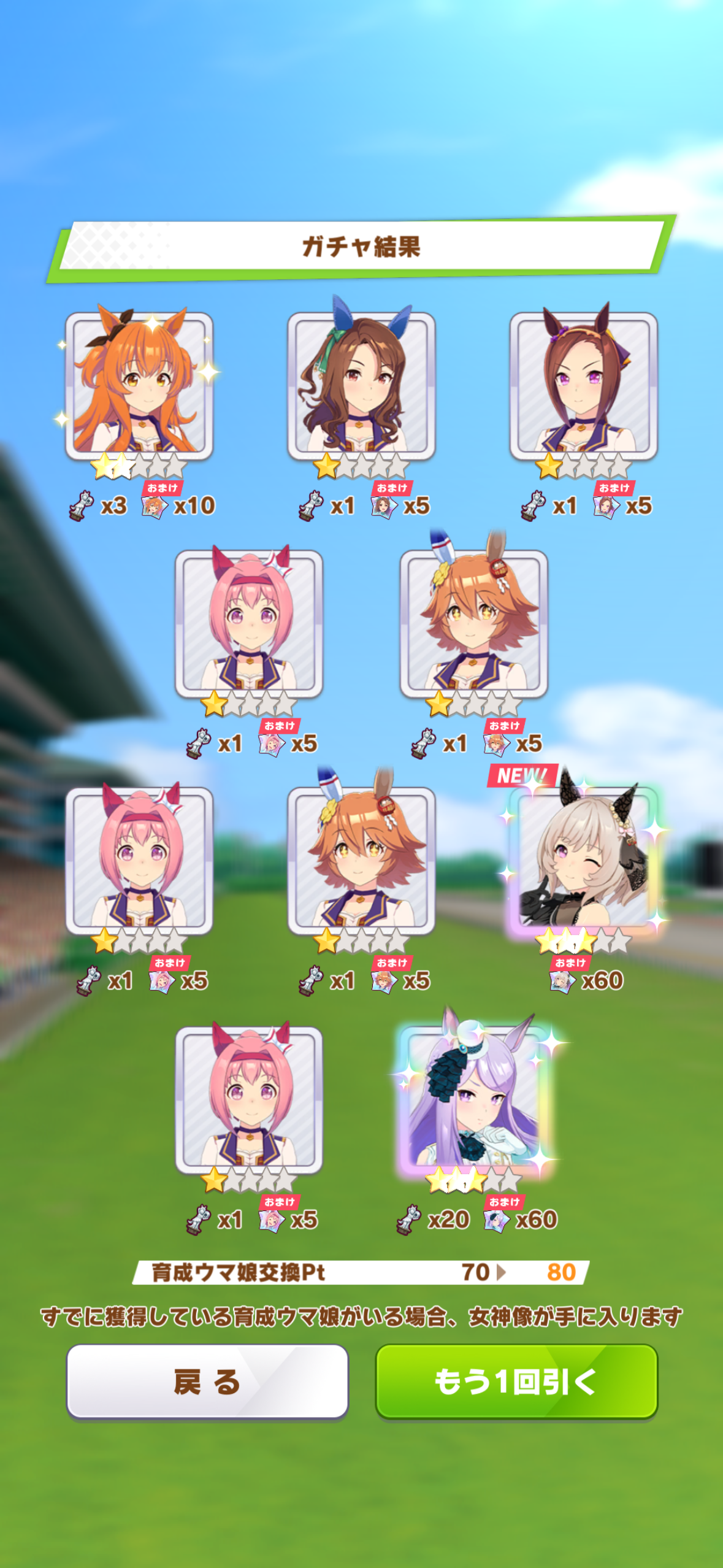Open the NEW three-star character card
The width and height of the screenshot is (723, 1568).
(x=584, y=859)
